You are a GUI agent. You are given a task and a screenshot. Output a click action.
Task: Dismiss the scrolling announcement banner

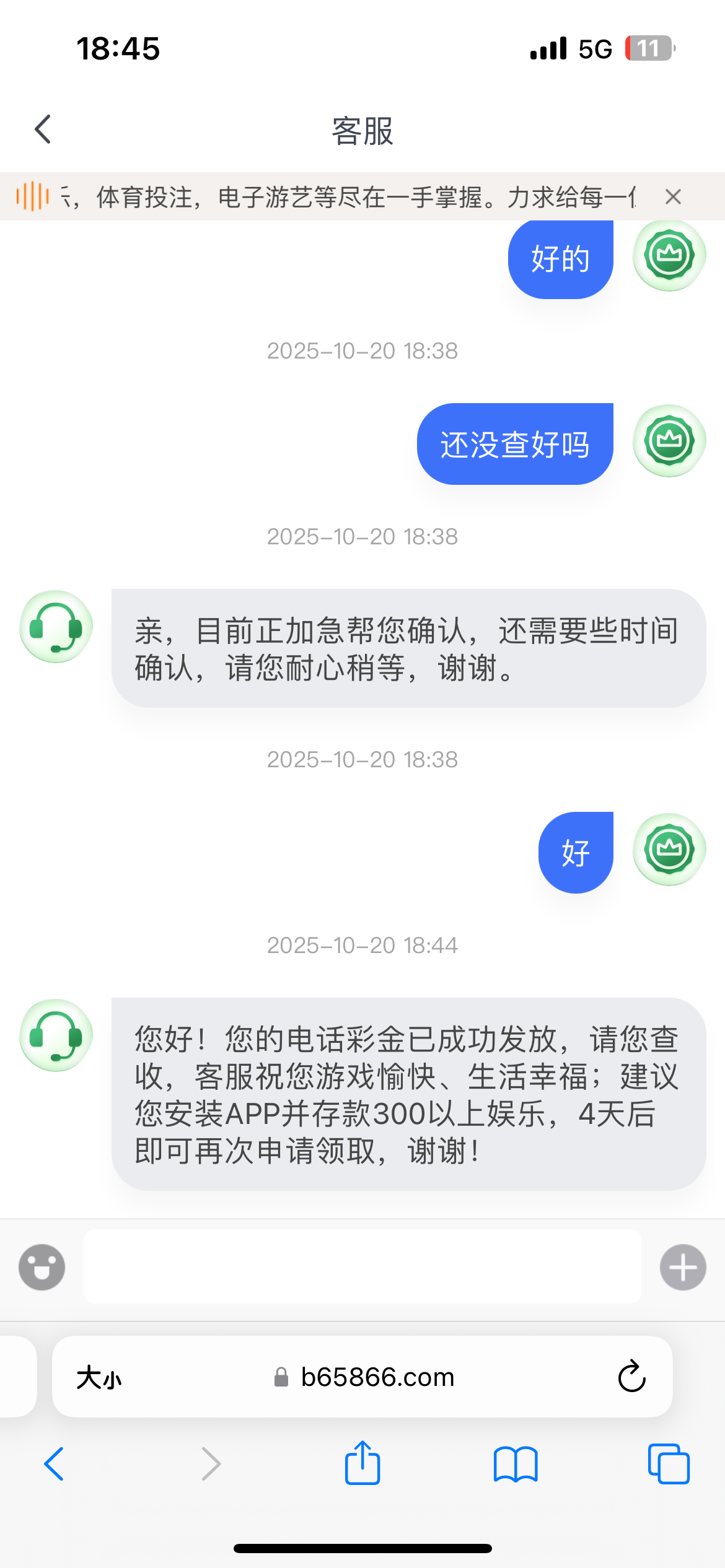click(673, 197)
